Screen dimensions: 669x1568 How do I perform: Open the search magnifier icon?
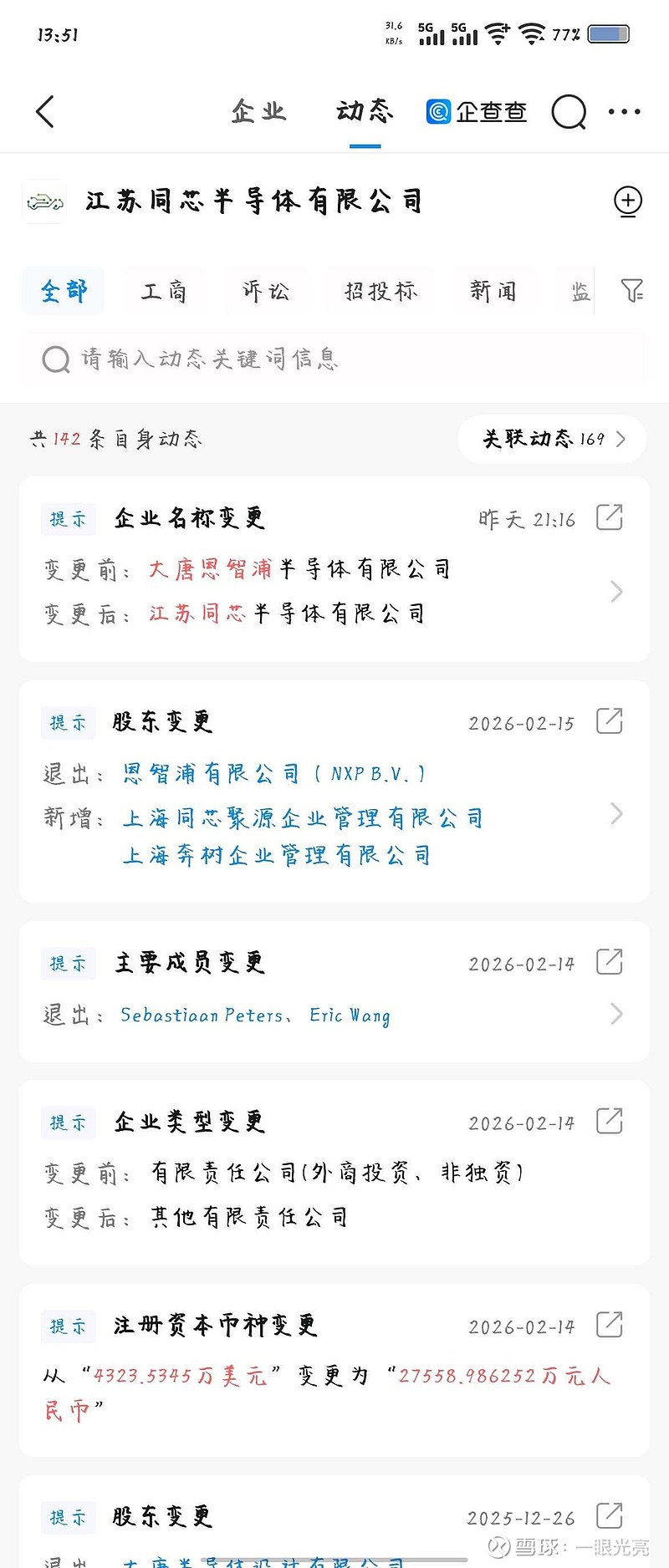(569, 112)
